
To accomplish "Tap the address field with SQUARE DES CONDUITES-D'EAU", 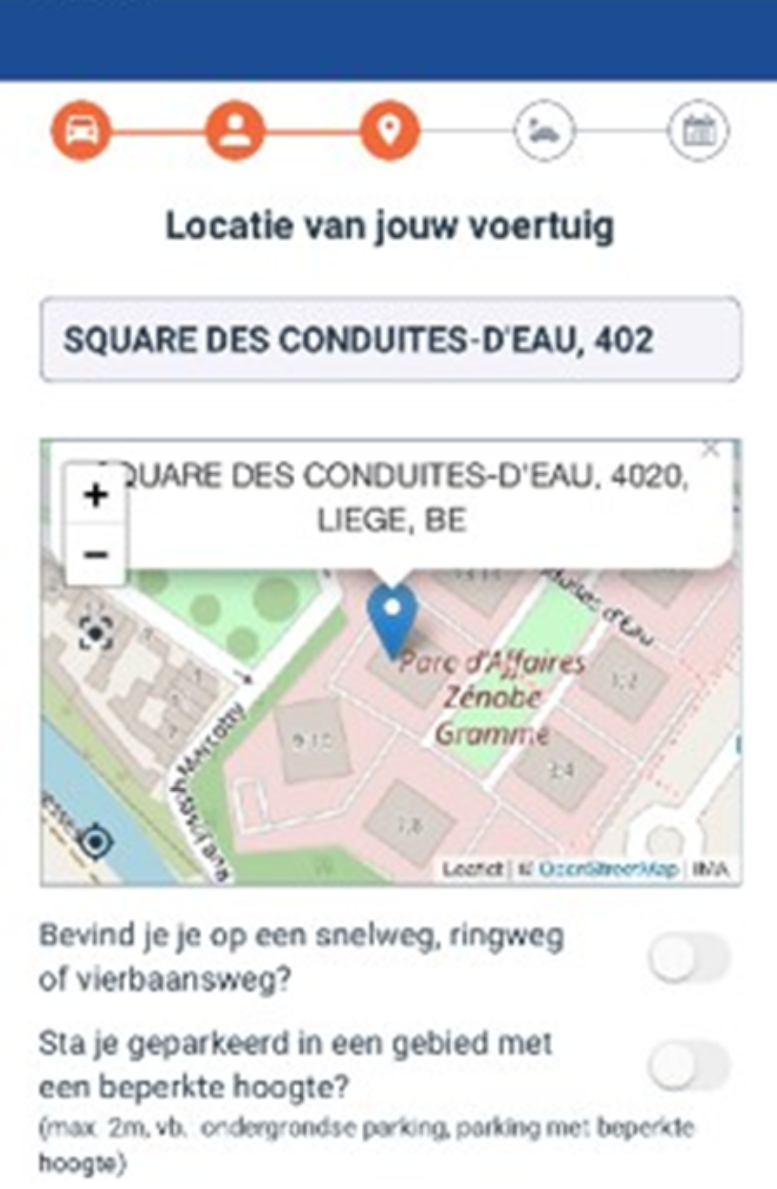I will (x=390, y=340).
